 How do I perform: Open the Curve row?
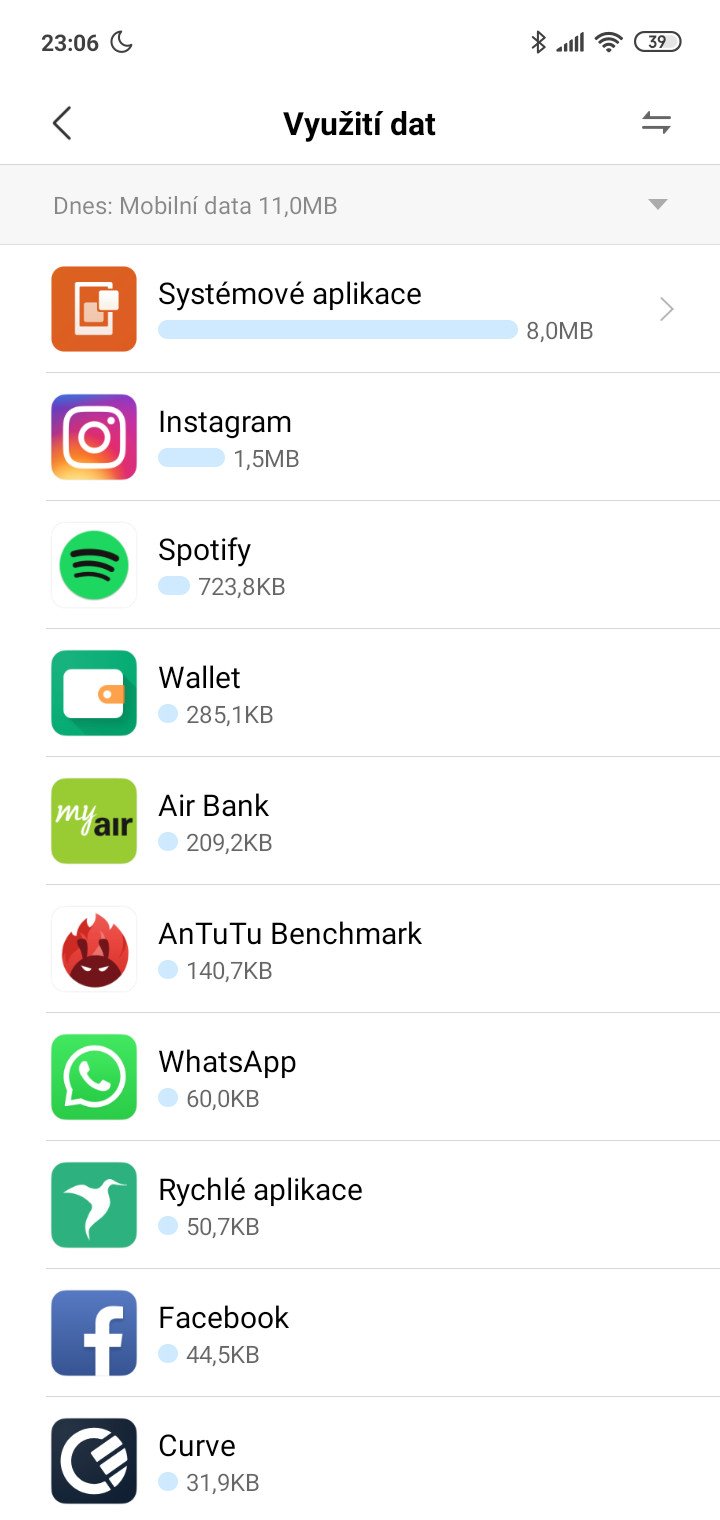click(x=360, y=1459)
